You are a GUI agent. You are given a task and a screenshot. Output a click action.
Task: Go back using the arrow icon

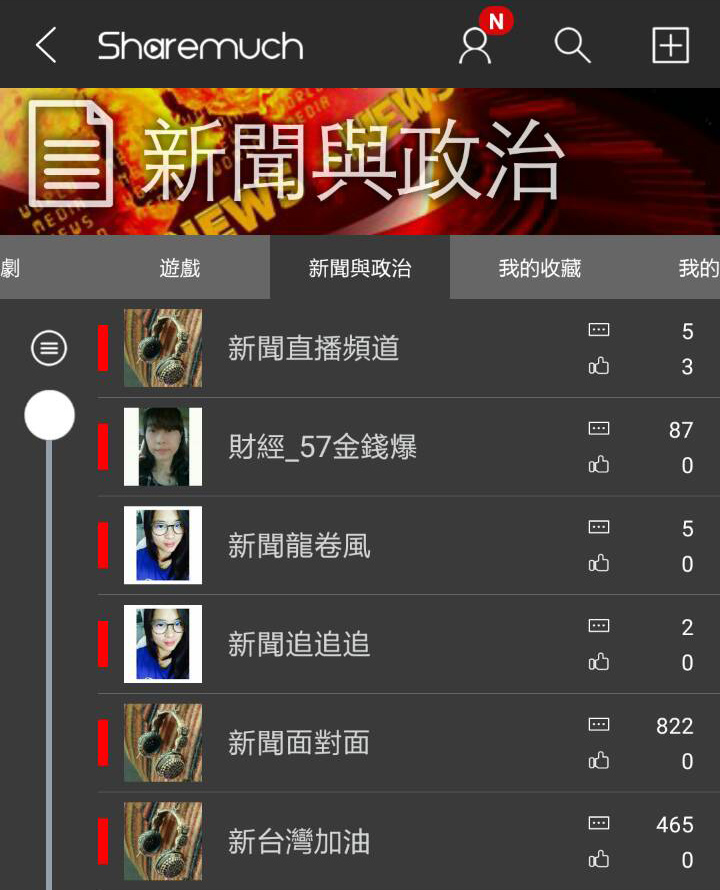tap(46, 45)
